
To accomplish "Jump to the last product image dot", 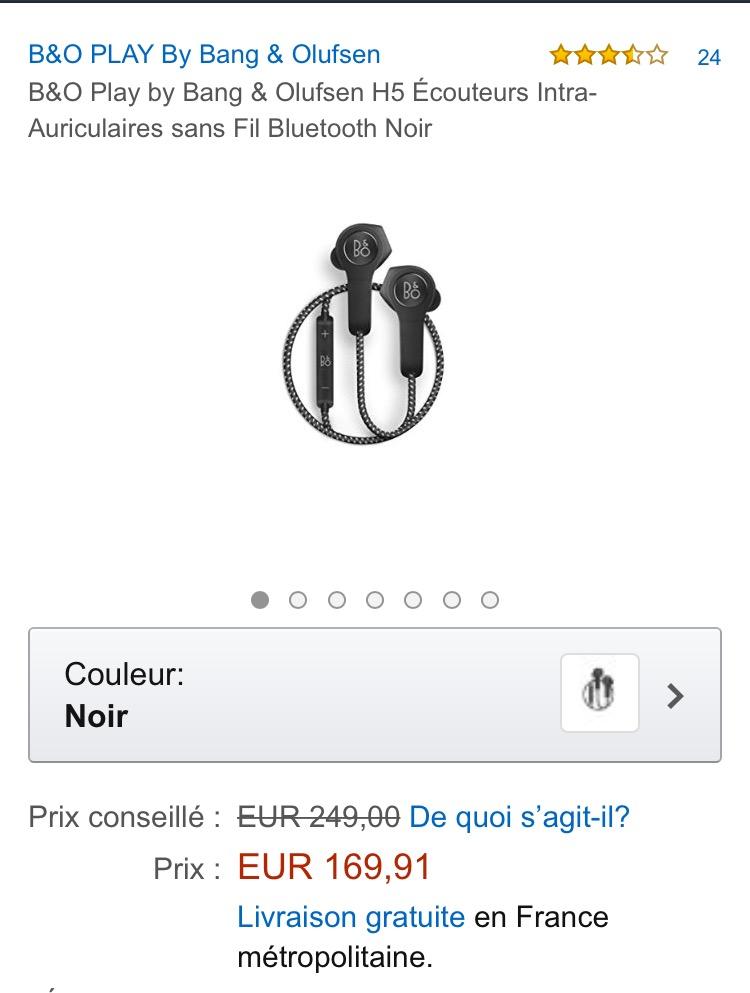I will [x=490, y=600].
